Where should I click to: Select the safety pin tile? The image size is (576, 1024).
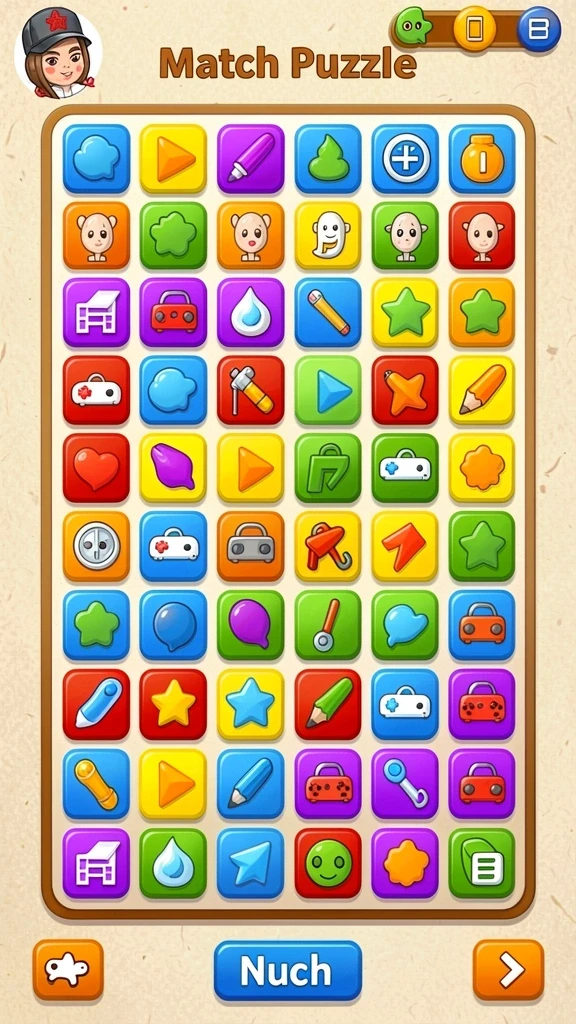click(x=406, y=783)
